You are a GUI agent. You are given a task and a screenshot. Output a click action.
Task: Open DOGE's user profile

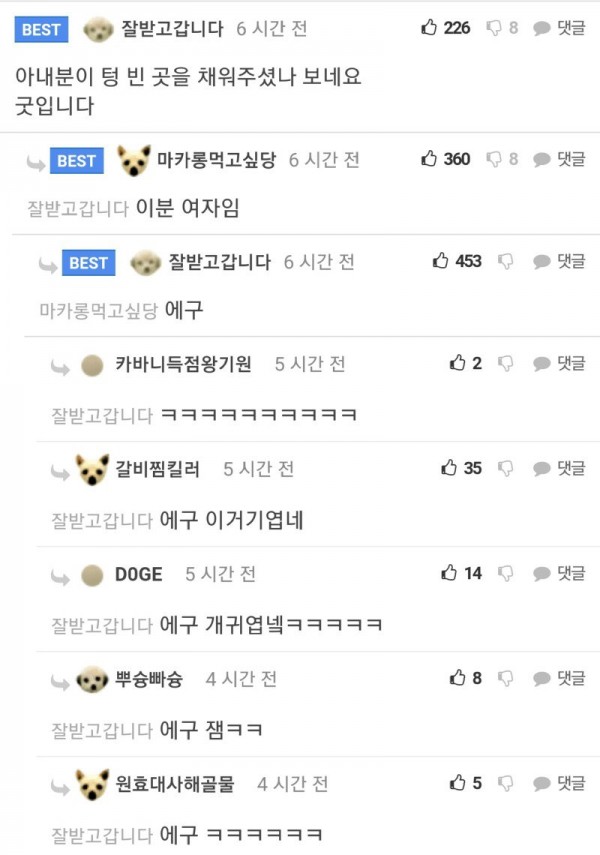pyautogui.click(x=138, y=574)
